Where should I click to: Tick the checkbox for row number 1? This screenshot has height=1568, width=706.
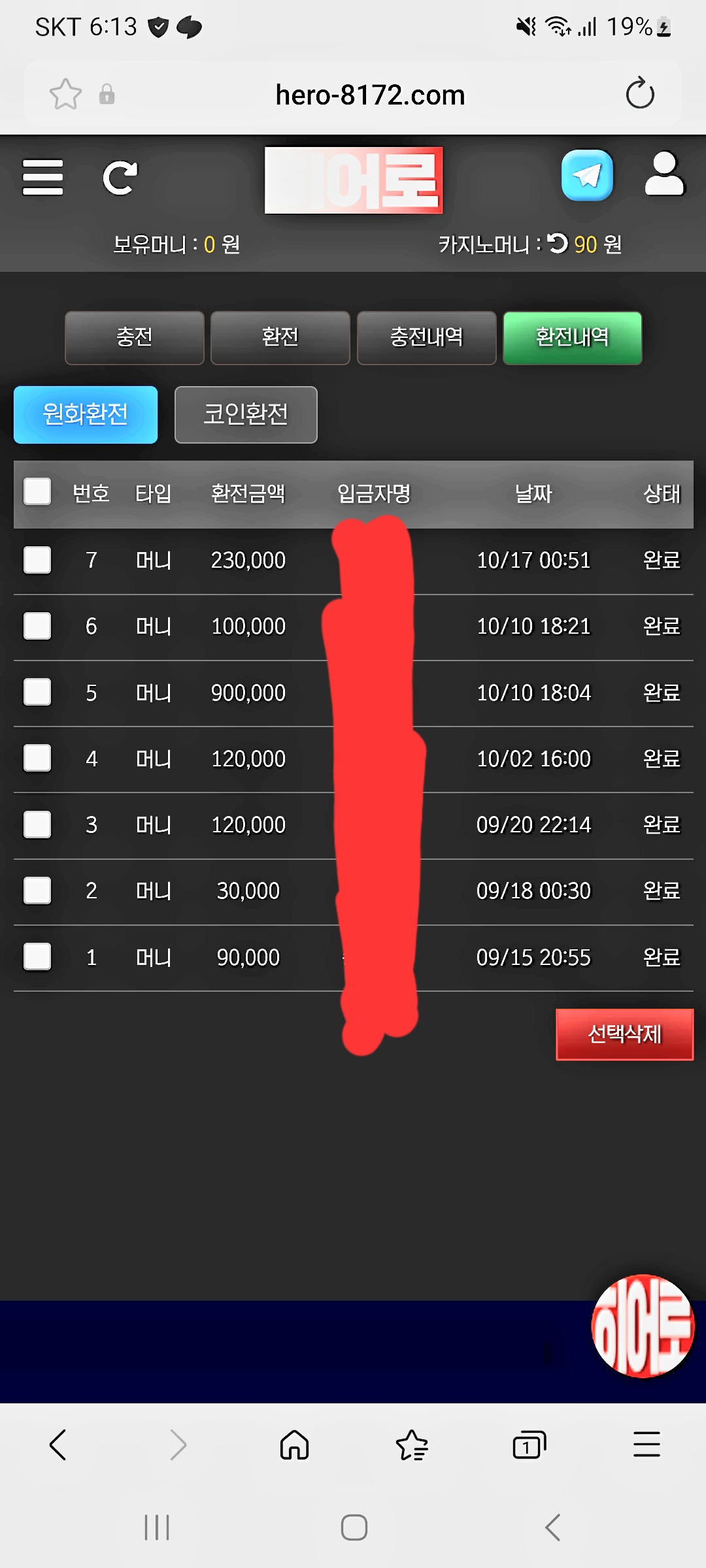point(37,956)
